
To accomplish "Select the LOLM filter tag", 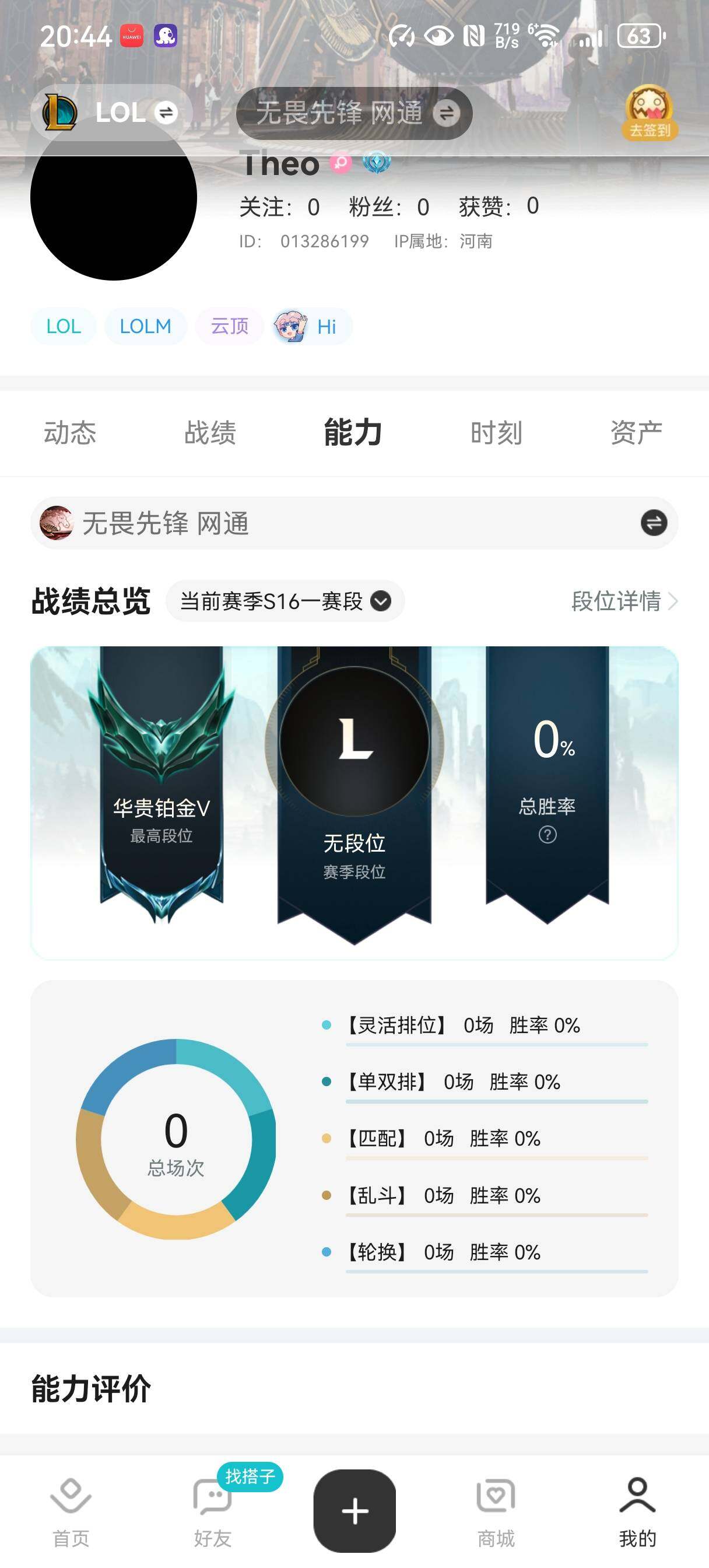I will (x=145, y=326).
